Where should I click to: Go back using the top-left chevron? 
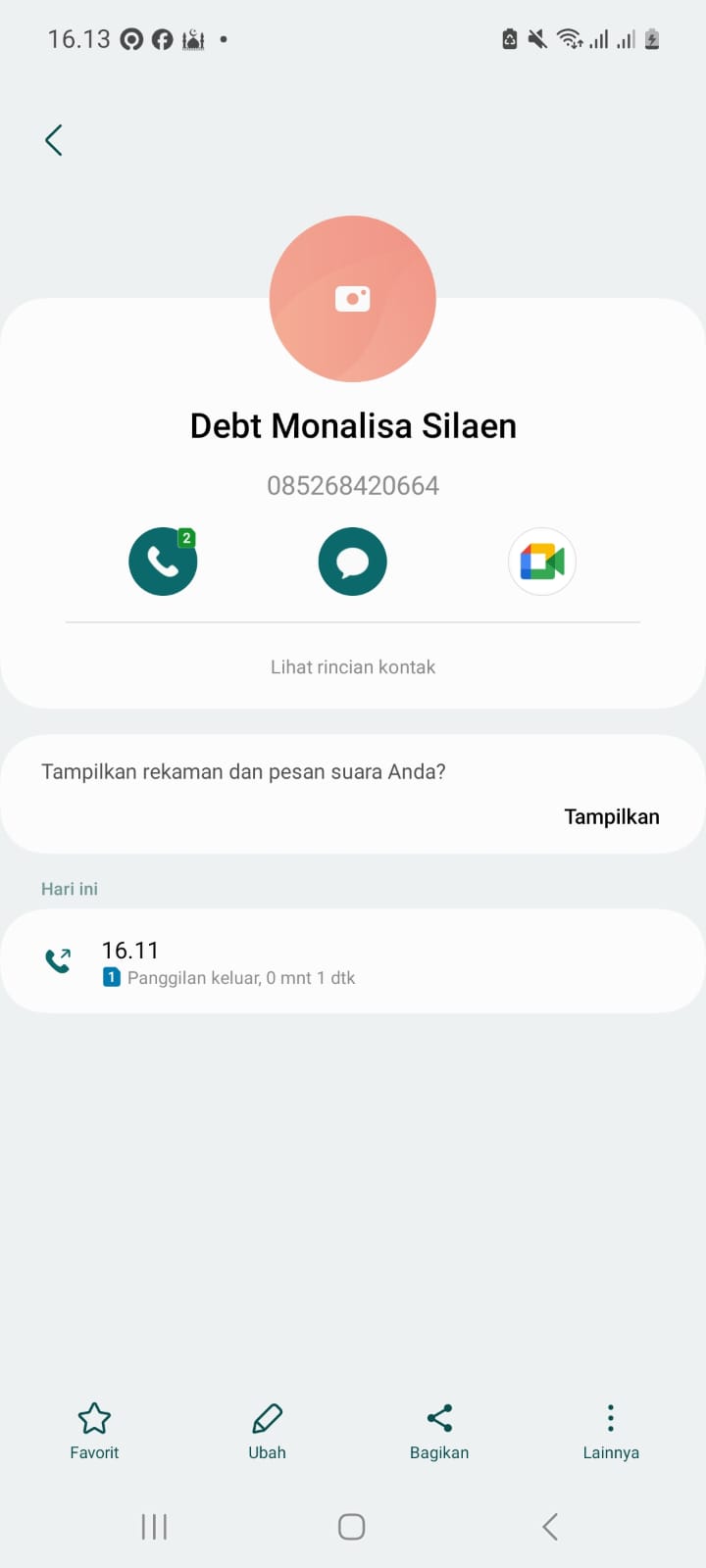click(x=54, y=139)
